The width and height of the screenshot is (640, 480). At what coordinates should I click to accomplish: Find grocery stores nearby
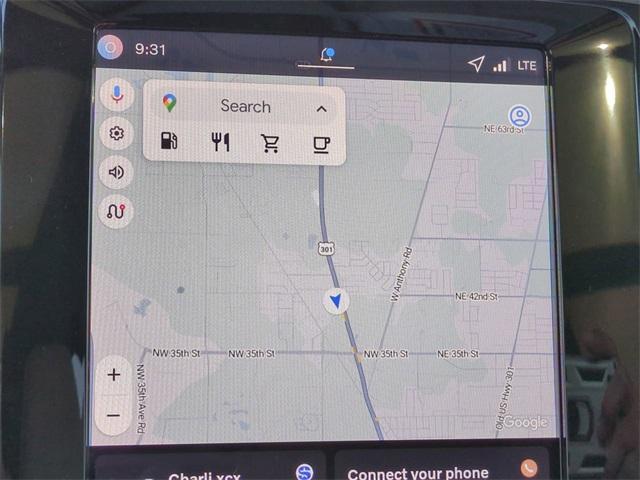pos(270,143)
